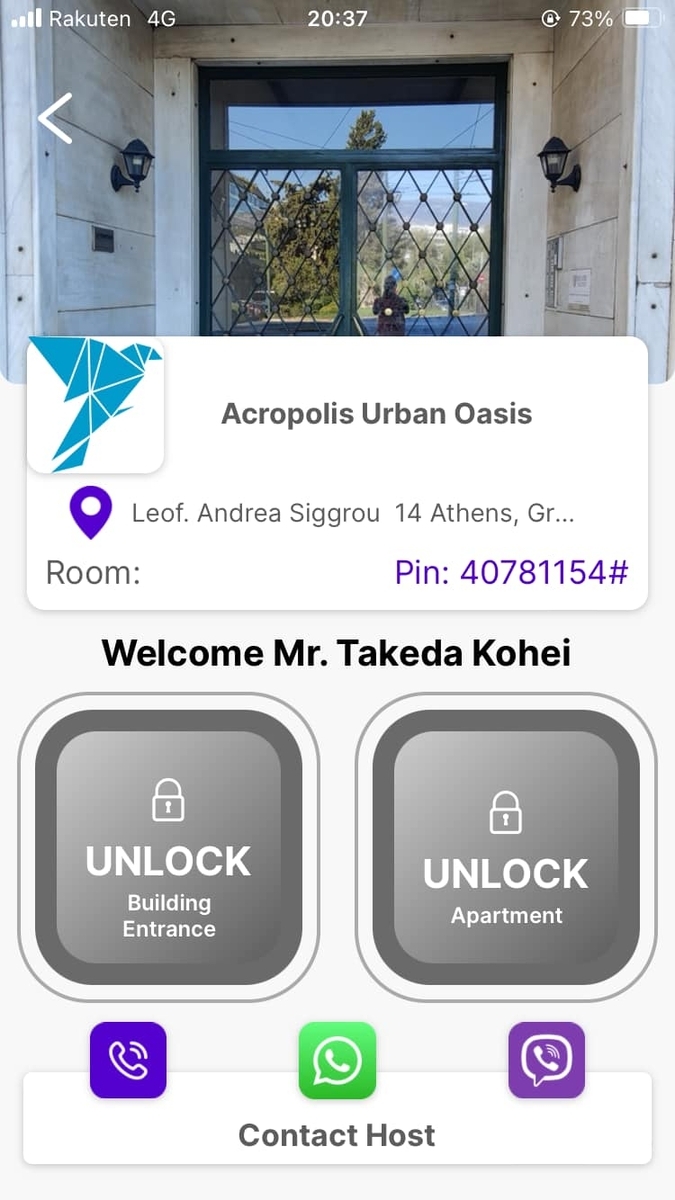The height and width of the screenshot is (1200, 675).
Task: Go back with the top-left arrow
Action: [55, 118]
